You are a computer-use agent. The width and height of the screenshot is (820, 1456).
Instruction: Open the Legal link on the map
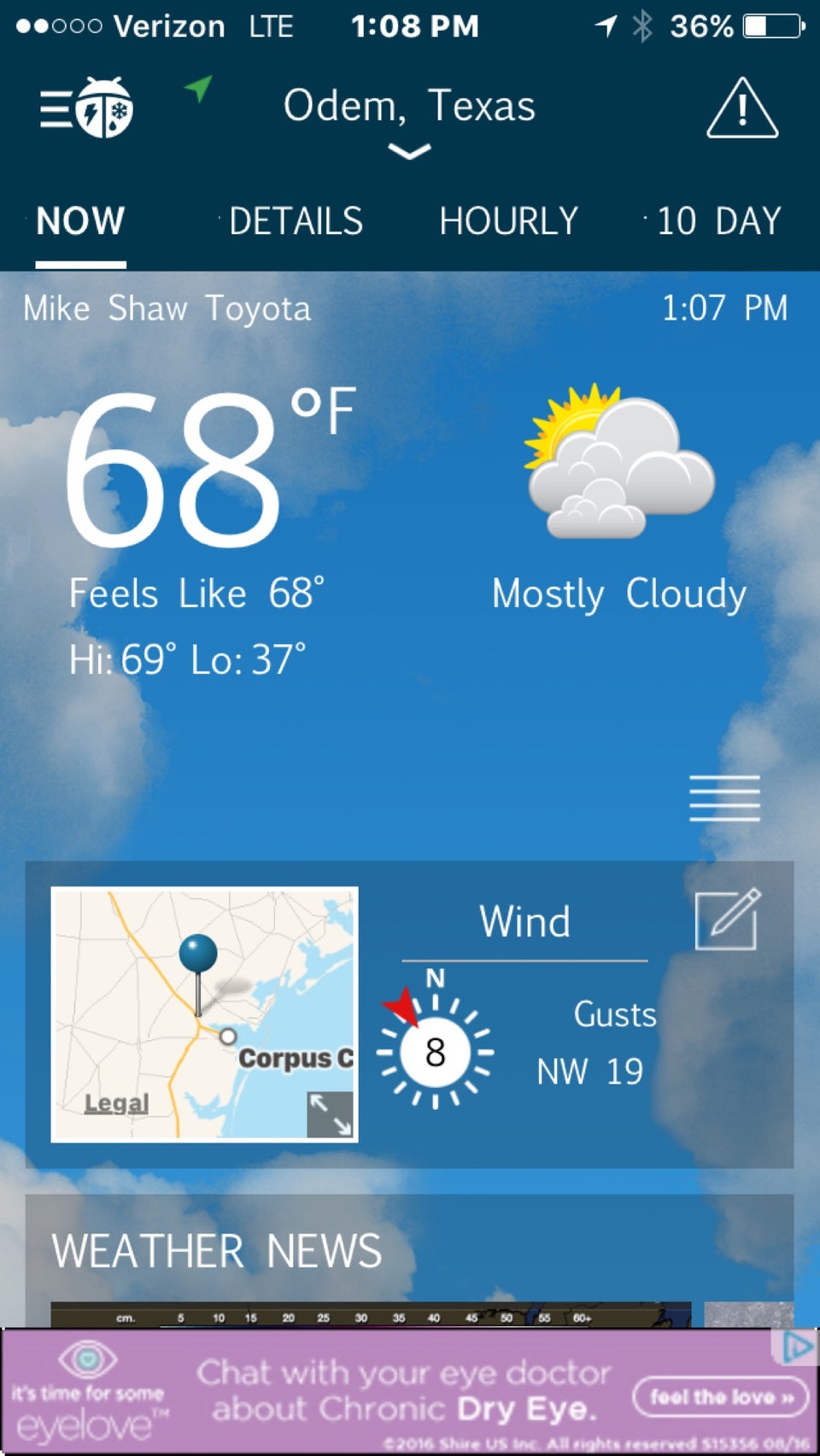[116, 1103]
